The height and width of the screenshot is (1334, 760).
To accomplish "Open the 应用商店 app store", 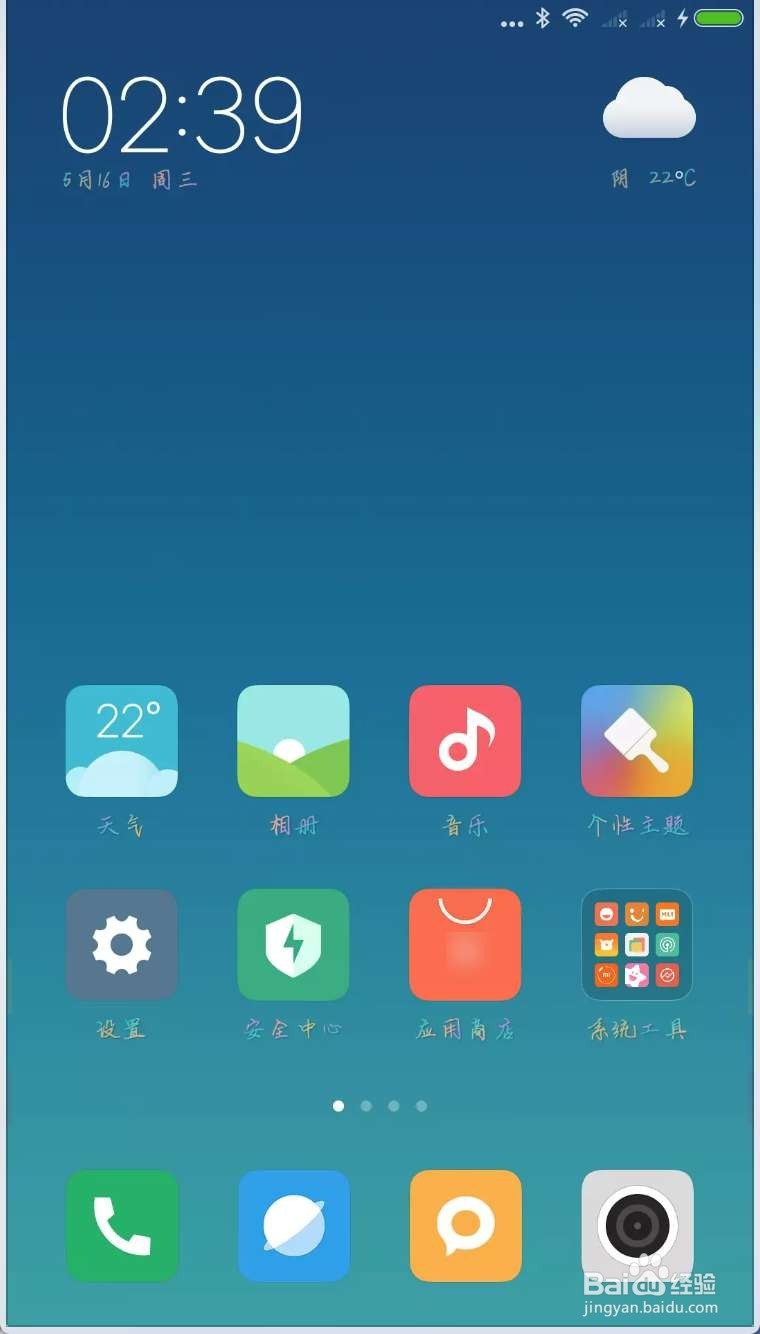I will click(x=465, y=944).
